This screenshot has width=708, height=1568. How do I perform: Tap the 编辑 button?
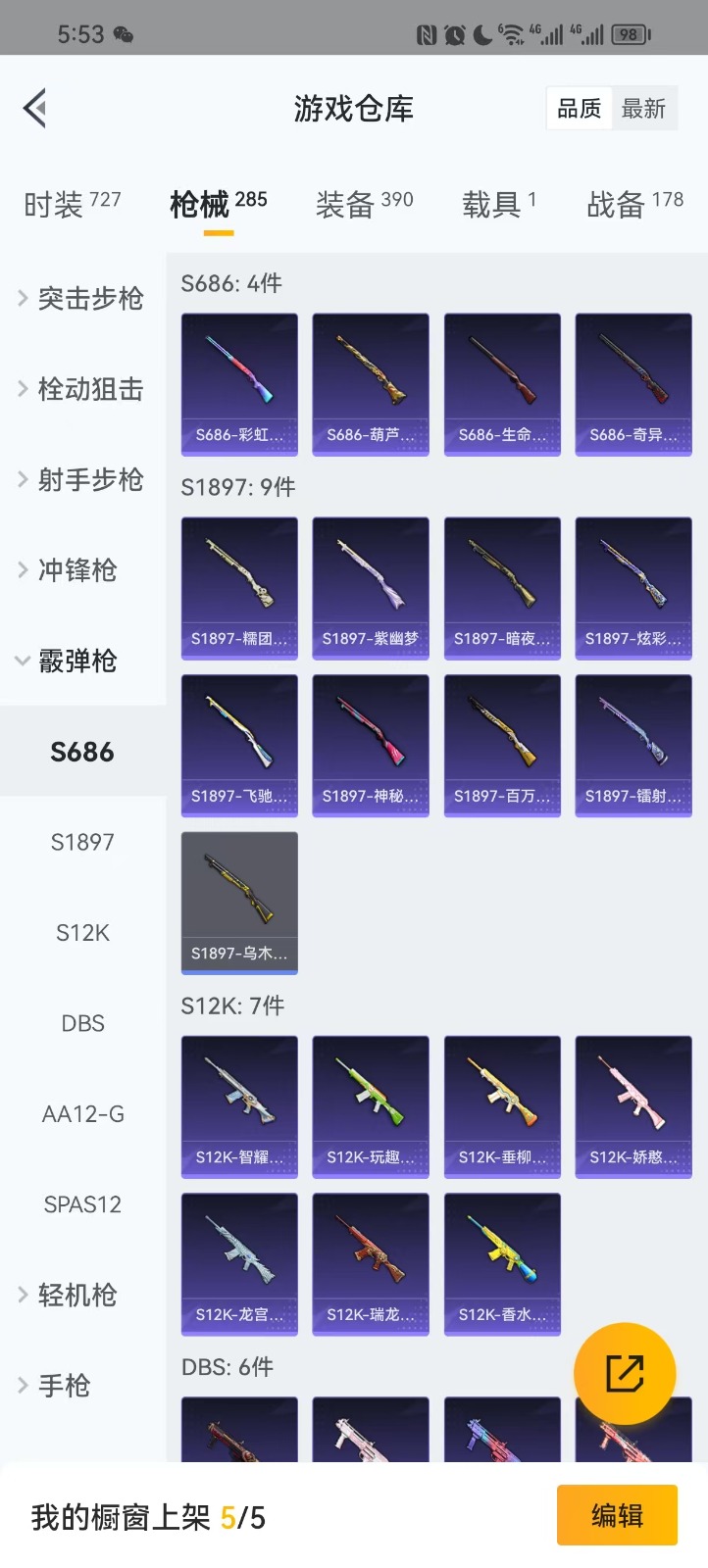point(617,1515)
